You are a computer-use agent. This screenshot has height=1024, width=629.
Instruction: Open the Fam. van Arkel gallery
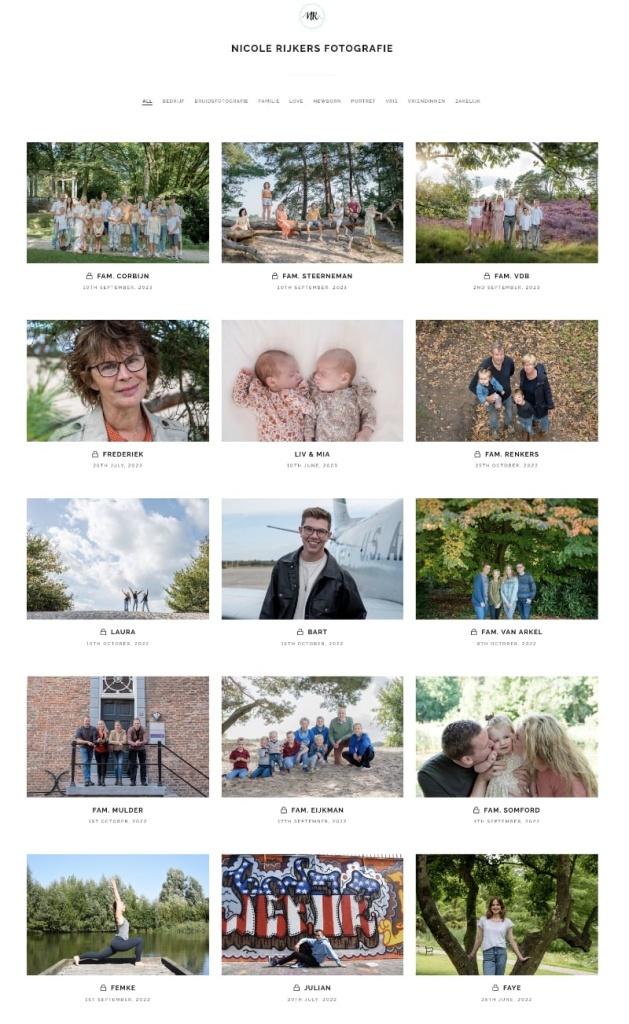507,559
